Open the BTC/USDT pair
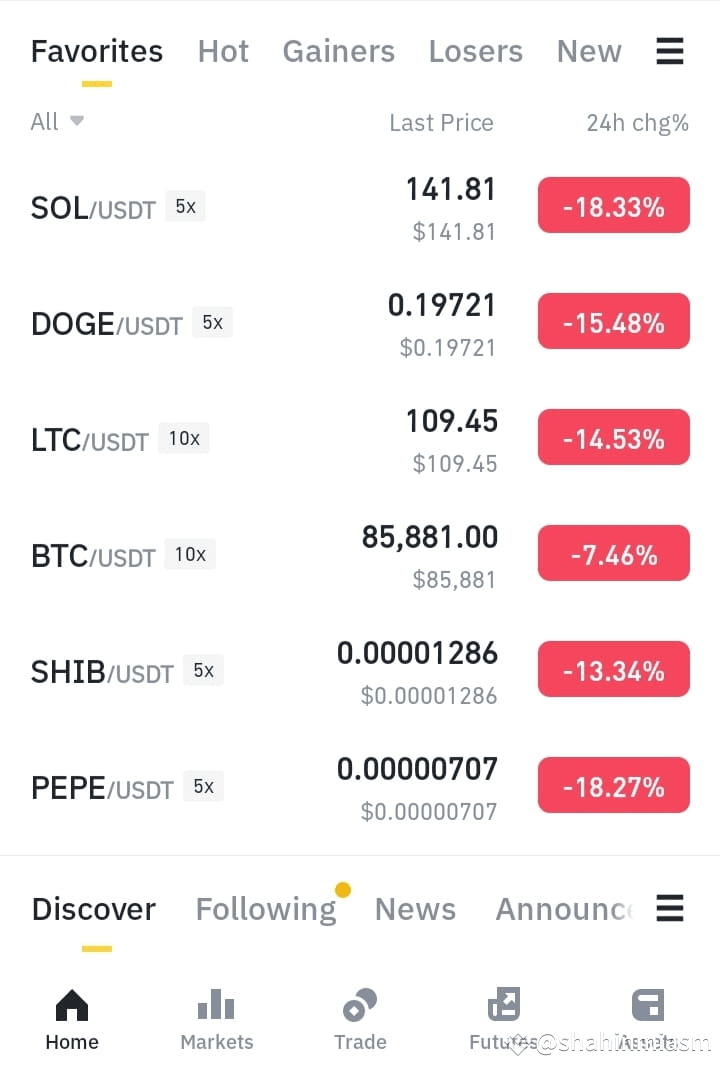Image resolution: width=720 pixels, height=1065 pixels. (360, 556)
